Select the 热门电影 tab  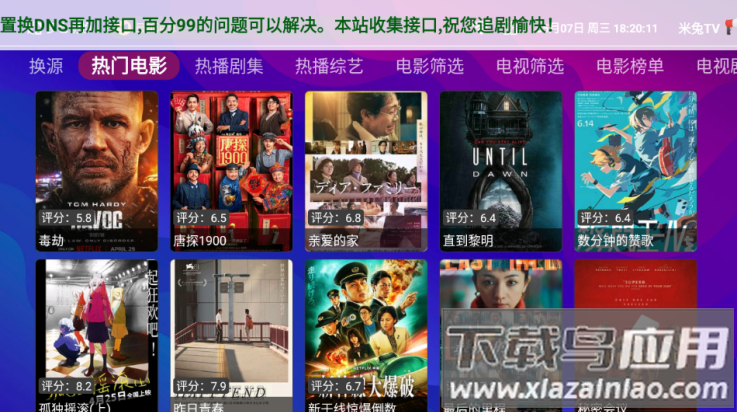point(129,67)
